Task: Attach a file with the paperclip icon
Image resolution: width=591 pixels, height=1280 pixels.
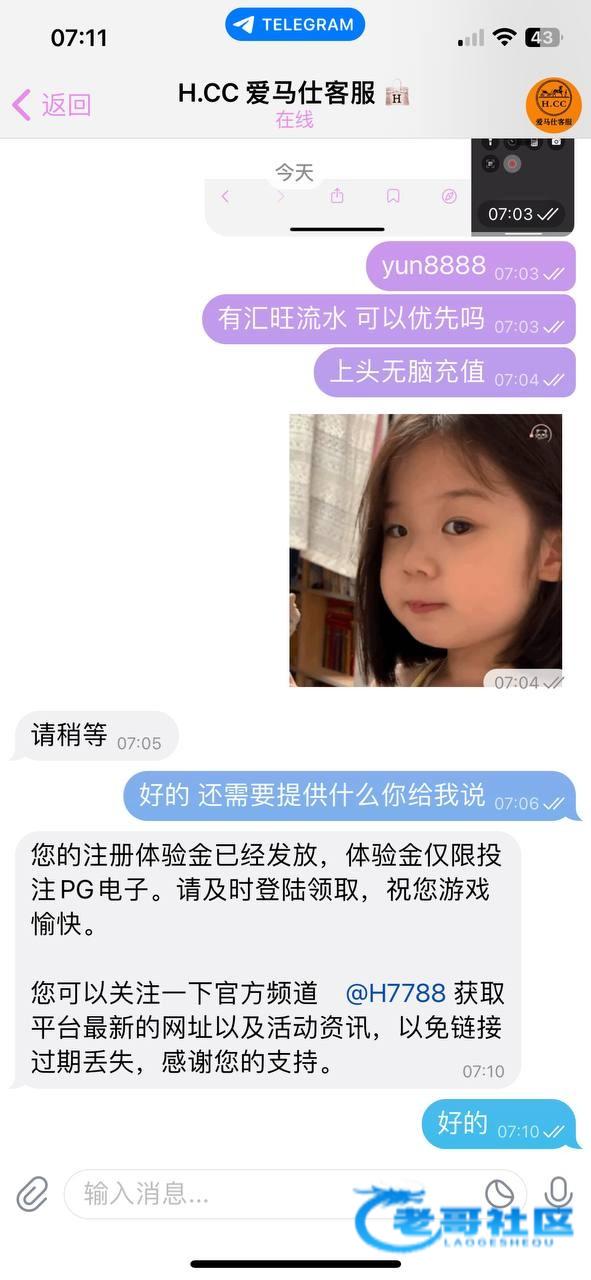Action: 33,1193
